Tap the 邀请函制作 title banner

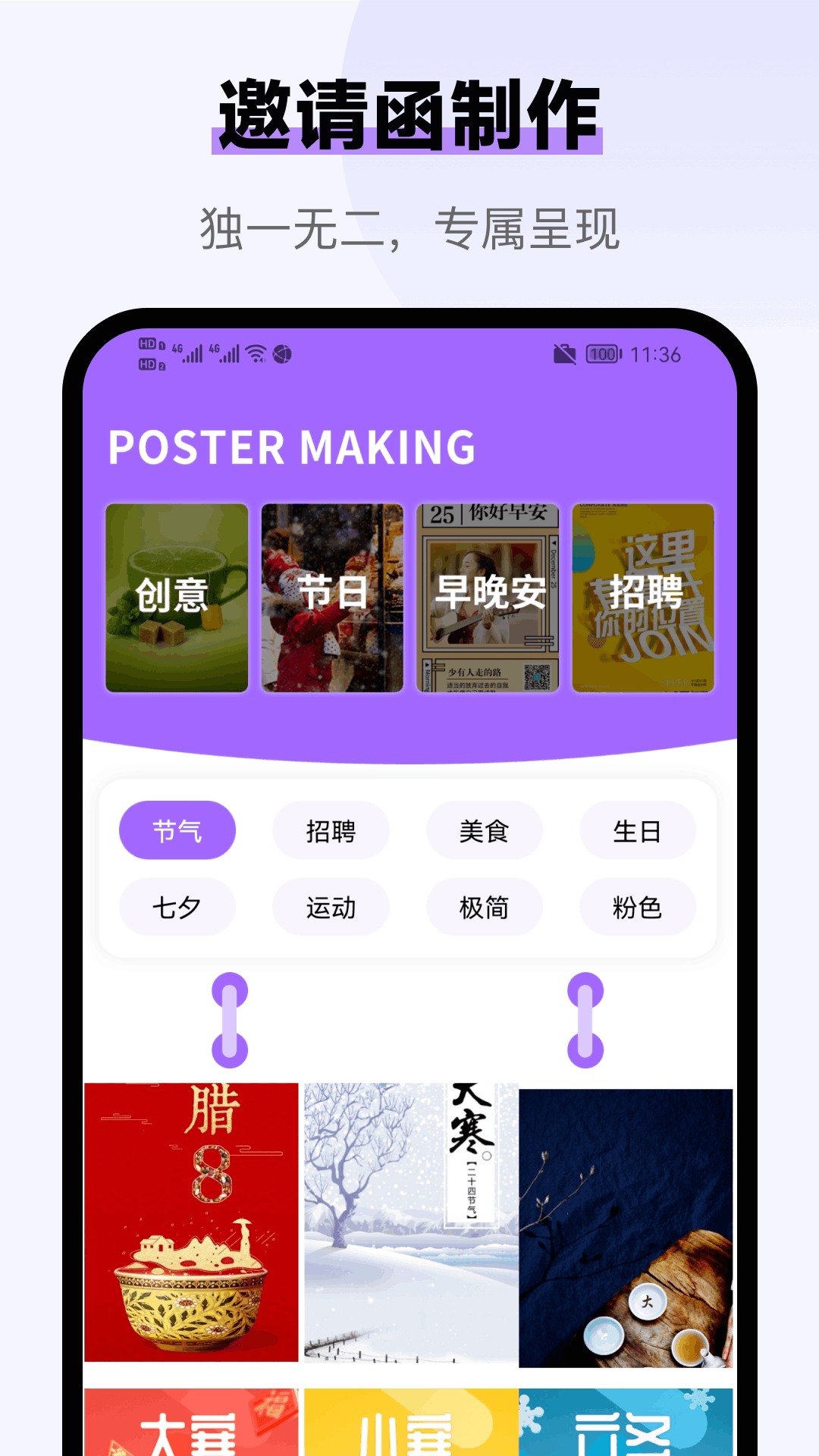[x=409, y=114]
